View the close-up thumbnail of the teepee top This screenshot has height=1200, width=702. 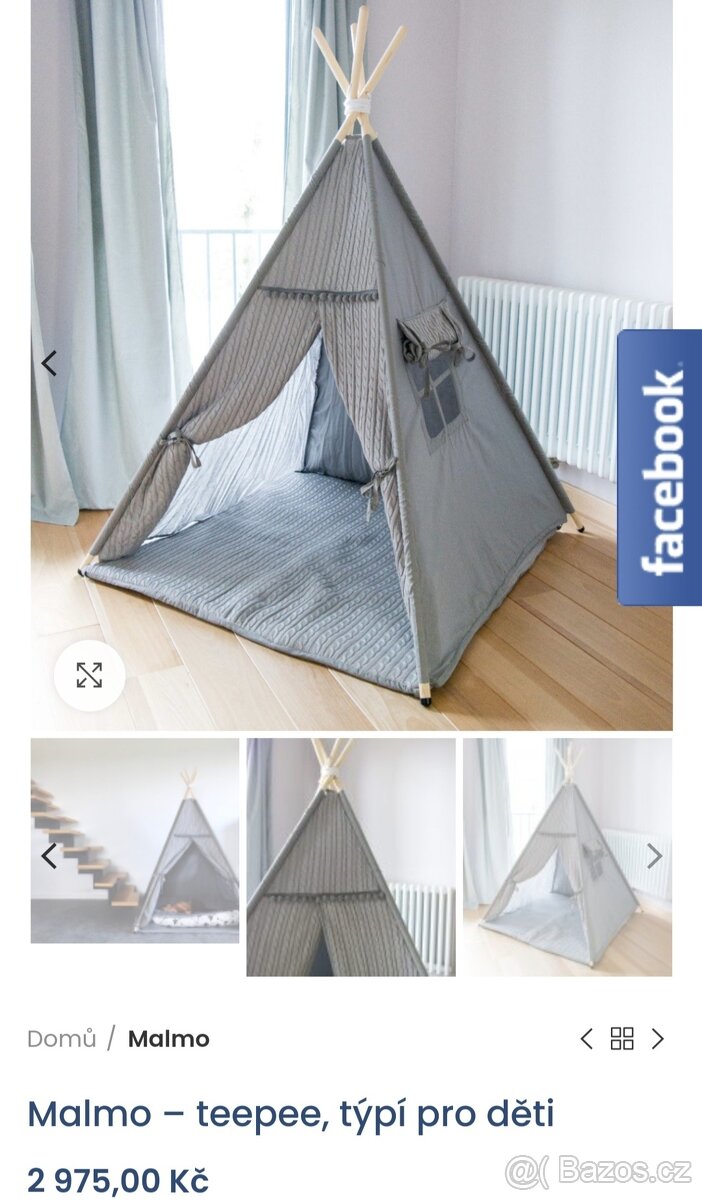click(x=351, y=857)
